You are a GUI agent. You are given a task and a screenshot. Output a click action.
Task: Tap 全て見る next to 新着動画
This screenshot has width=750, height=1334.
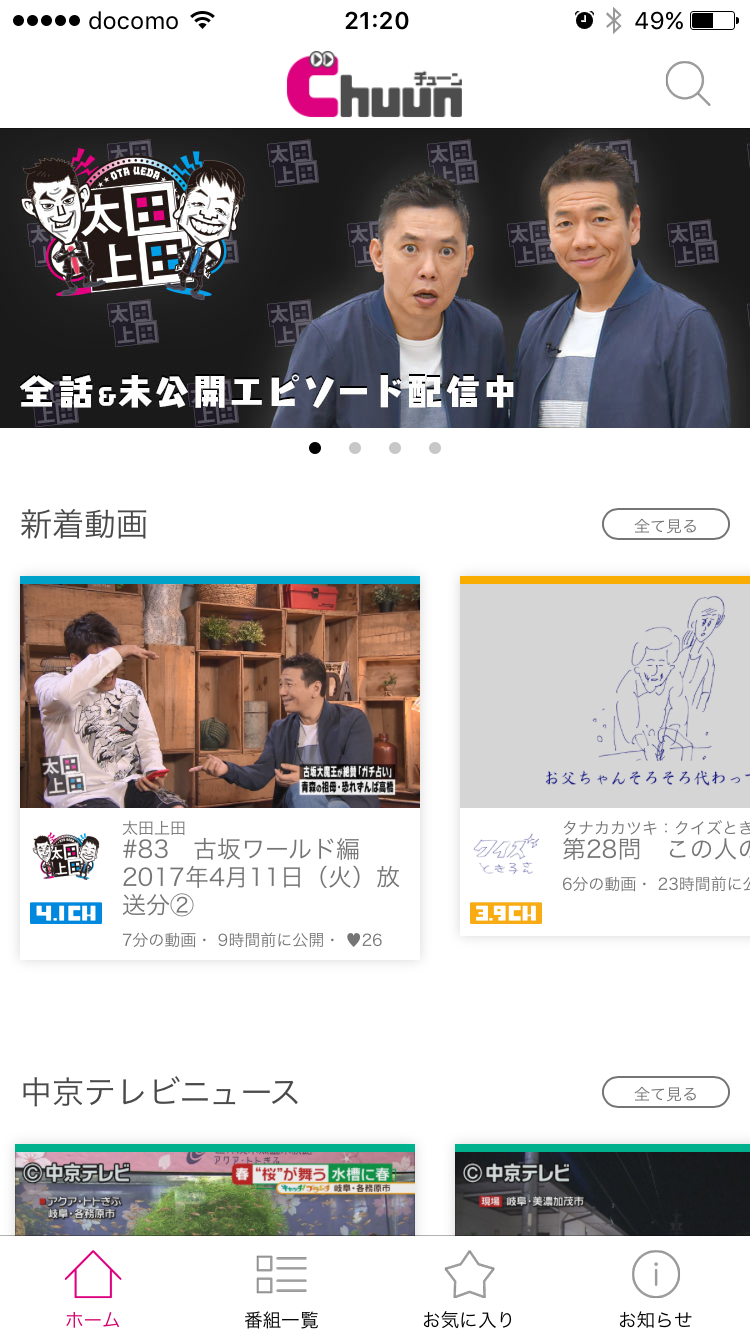tap(665, 525)
